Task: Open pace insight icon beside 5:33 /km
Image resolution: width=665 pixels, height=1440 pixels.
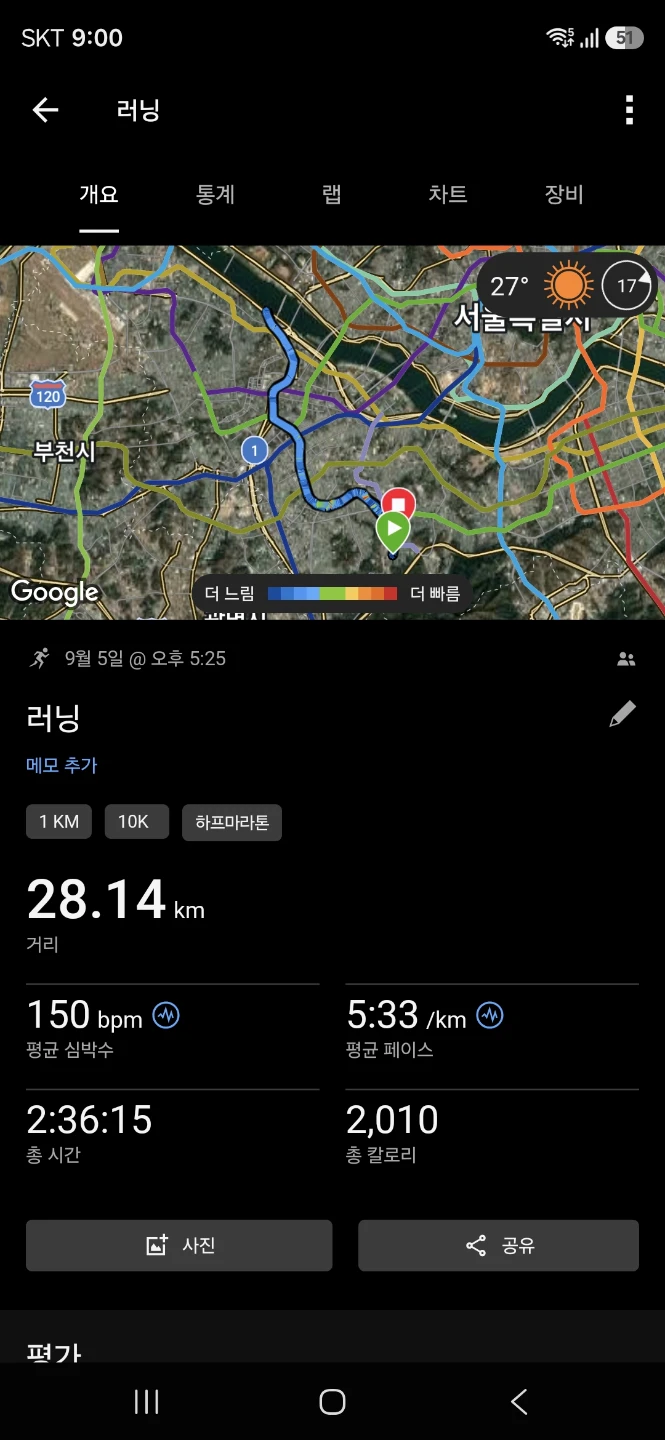Action: (490, 1016)
